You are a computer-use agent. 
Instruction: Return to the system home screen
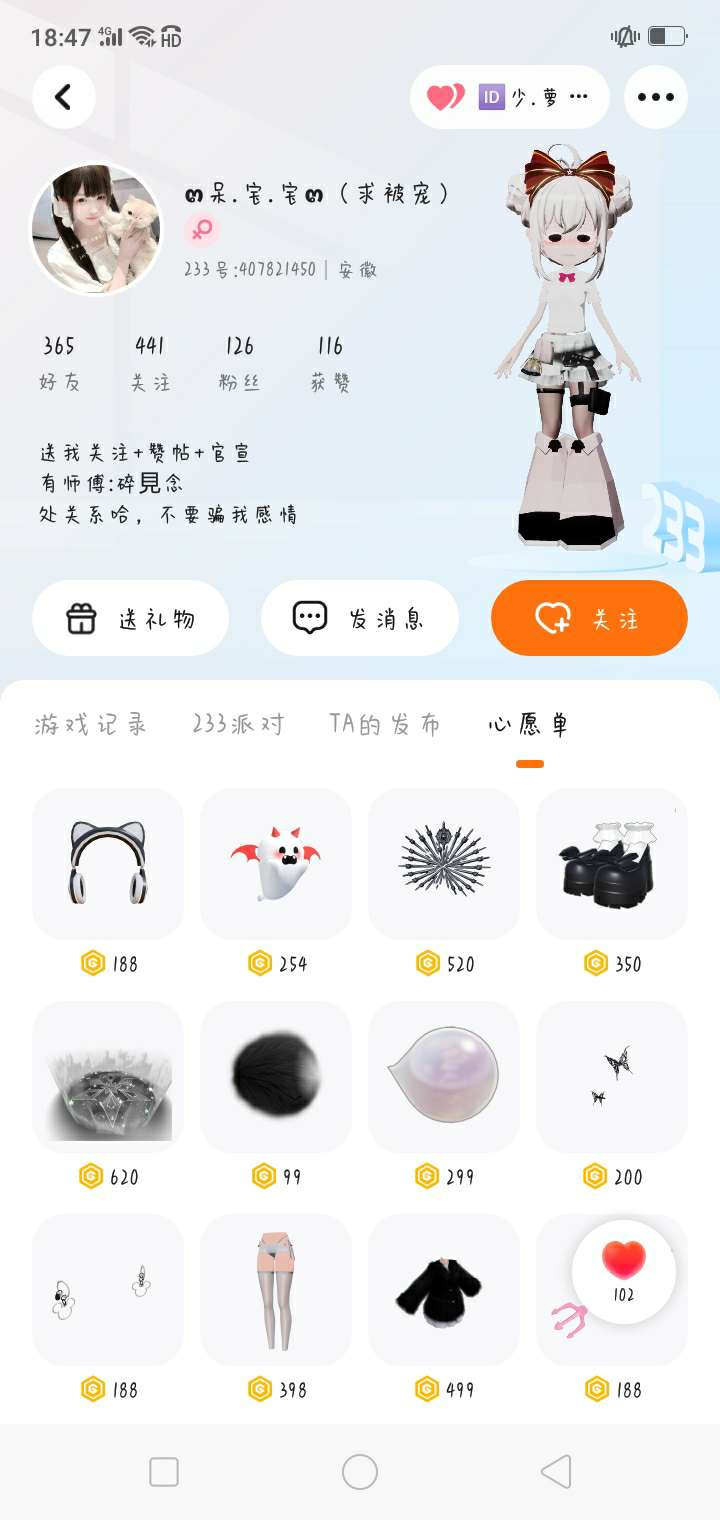[x=360, y=1472]
